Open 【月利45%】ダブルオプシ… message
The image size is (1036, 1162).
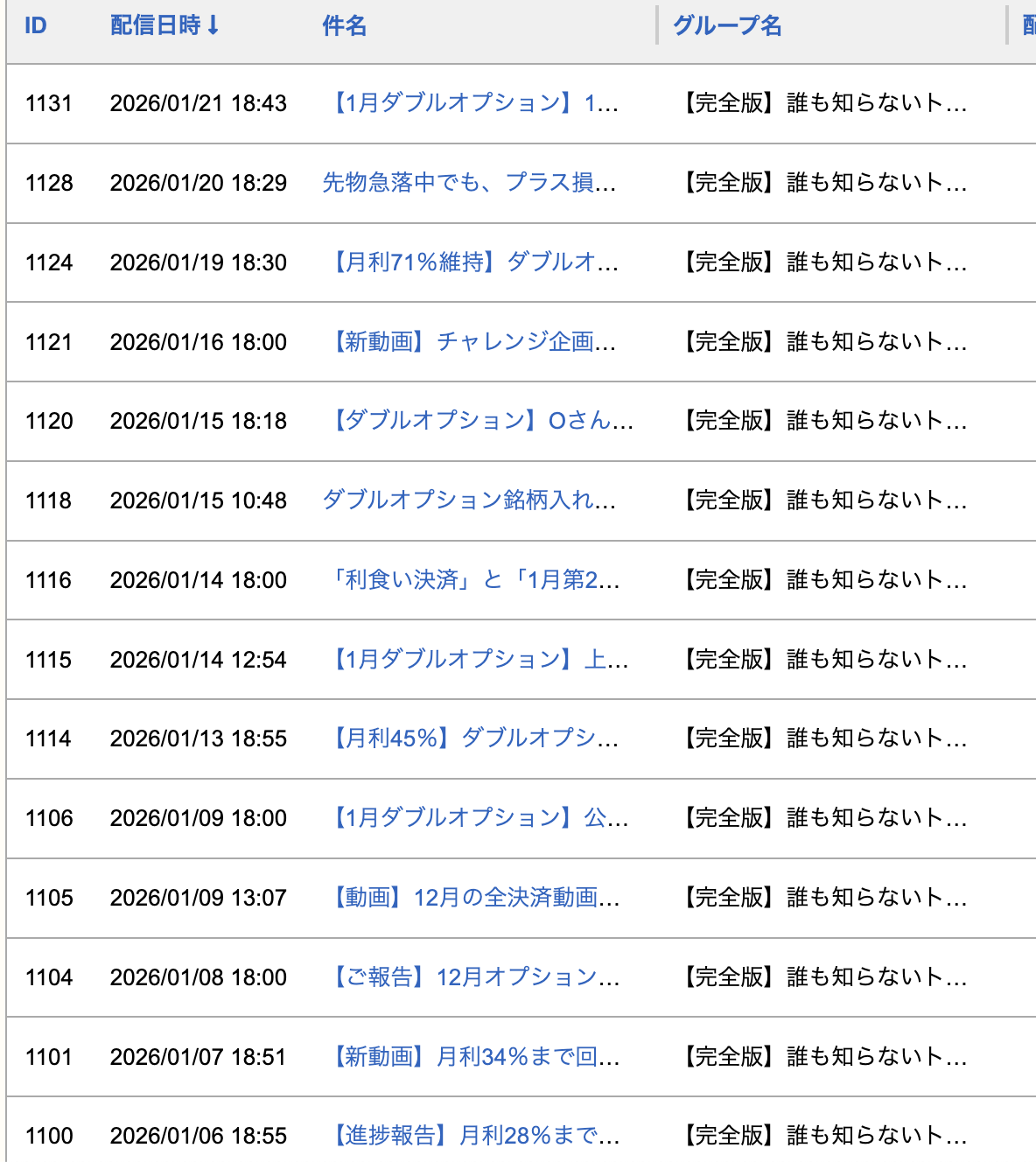click(x=473, y=738)
